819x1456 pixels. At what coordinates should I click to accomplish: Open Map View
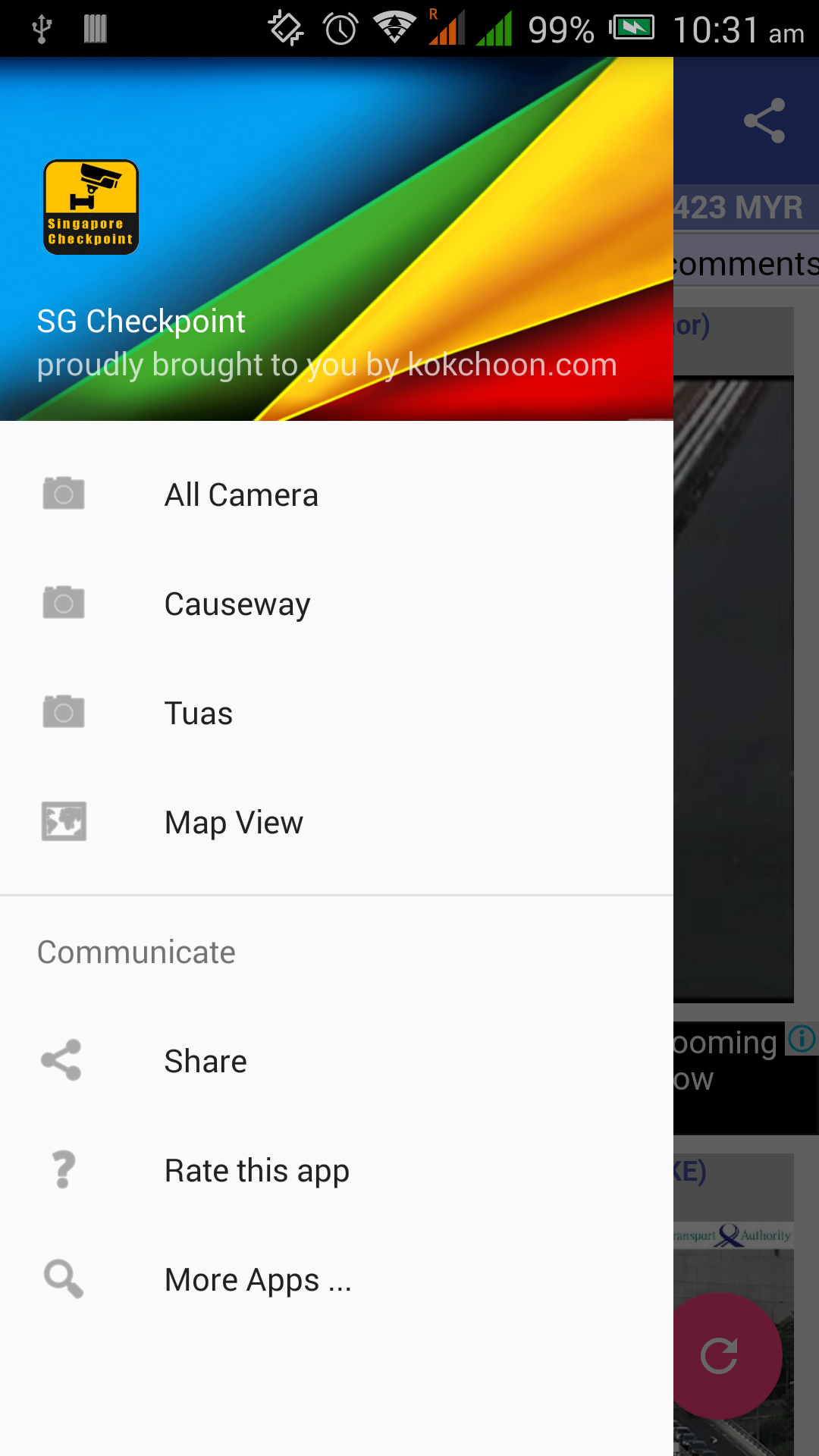(x=337, y=822)
